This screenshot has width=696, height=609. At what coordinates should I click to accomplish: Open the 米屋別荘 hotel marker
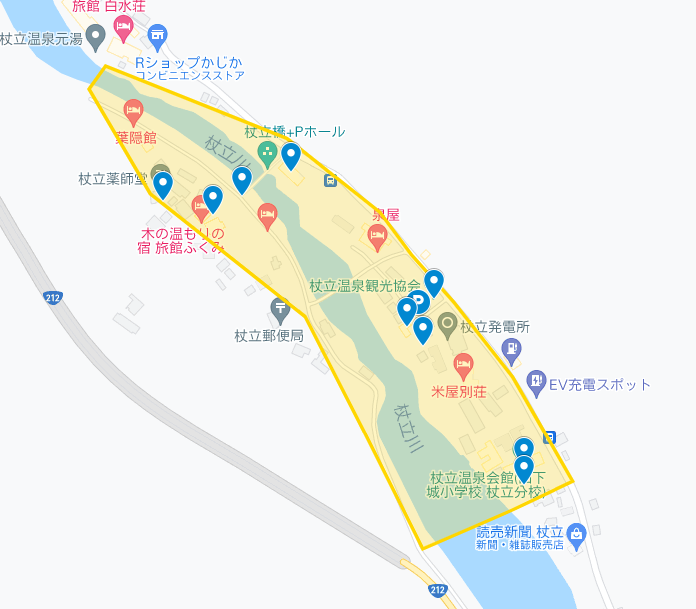[x=463, y=364]
